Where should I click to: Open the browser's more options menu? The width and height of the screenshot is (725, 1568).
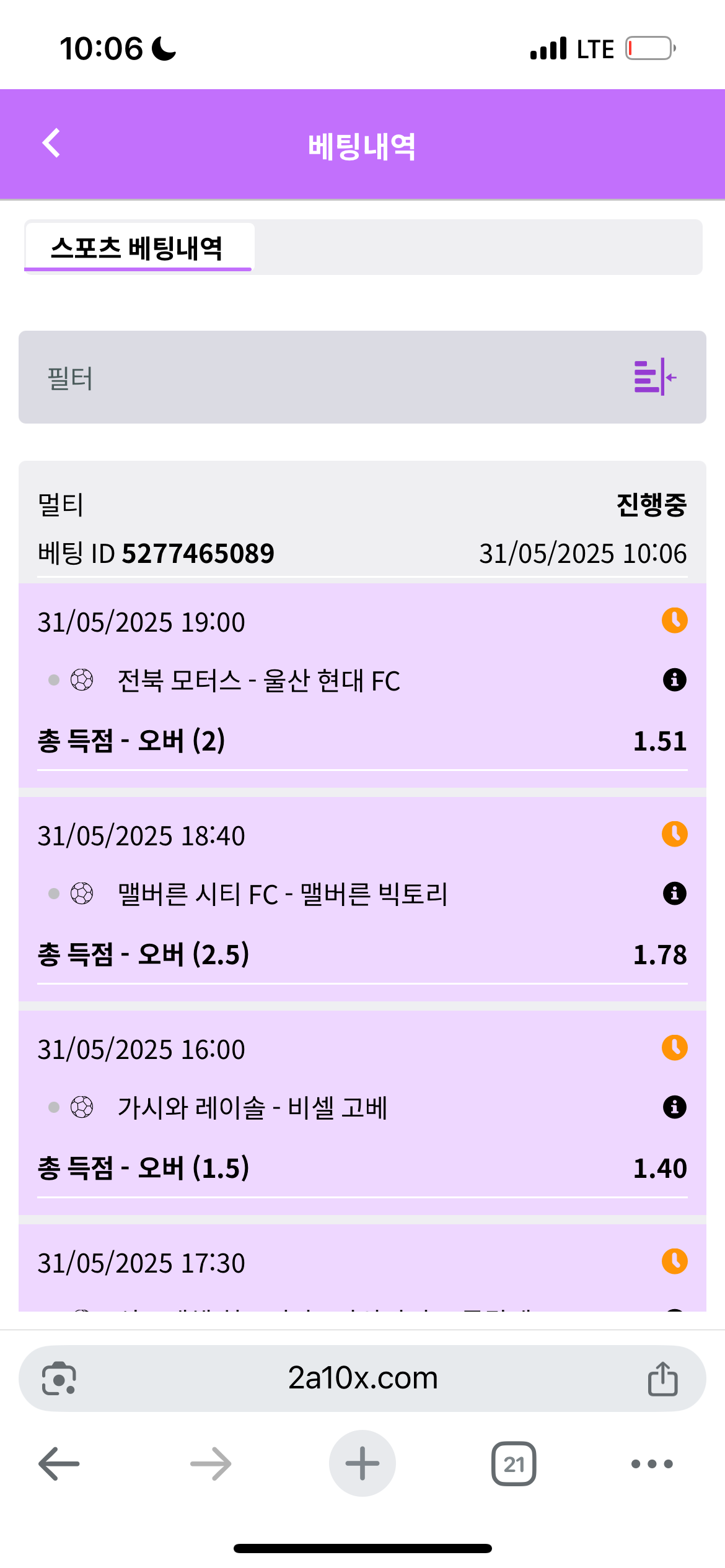[652, 1464]
